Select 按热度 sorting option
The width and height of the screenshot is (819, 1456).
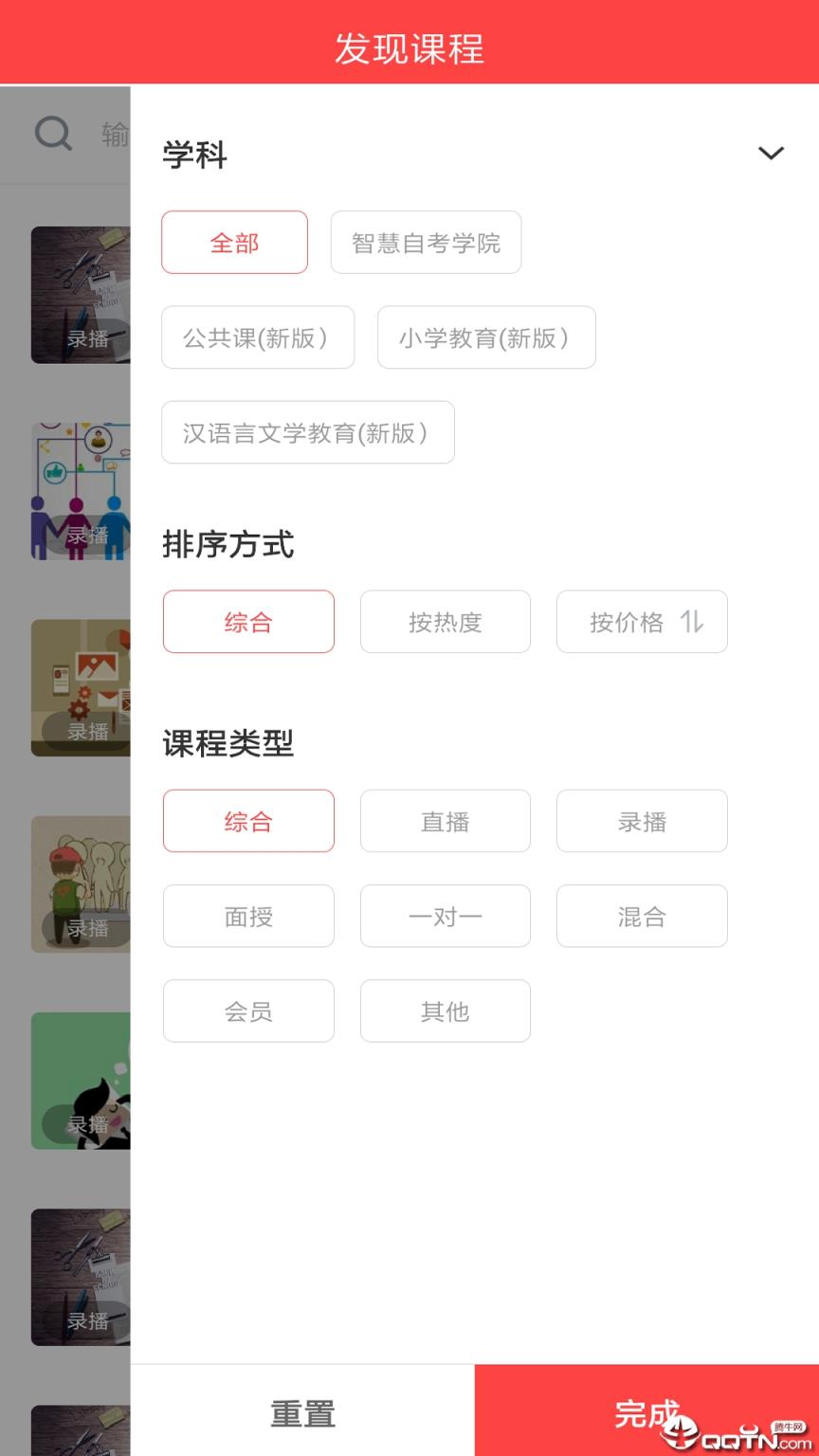coord(446,622)
